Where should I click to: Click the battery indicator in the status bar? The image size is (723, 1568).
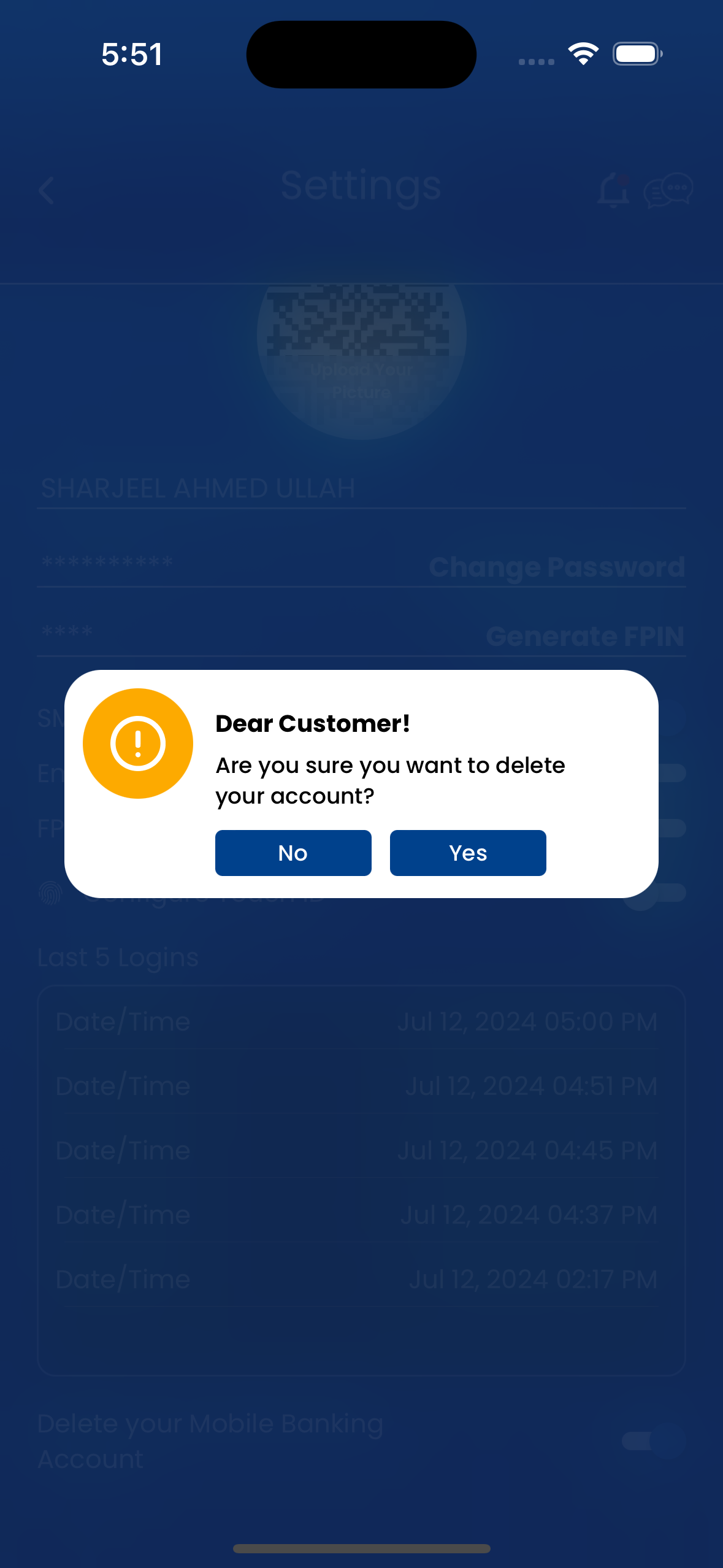point(637,53)
